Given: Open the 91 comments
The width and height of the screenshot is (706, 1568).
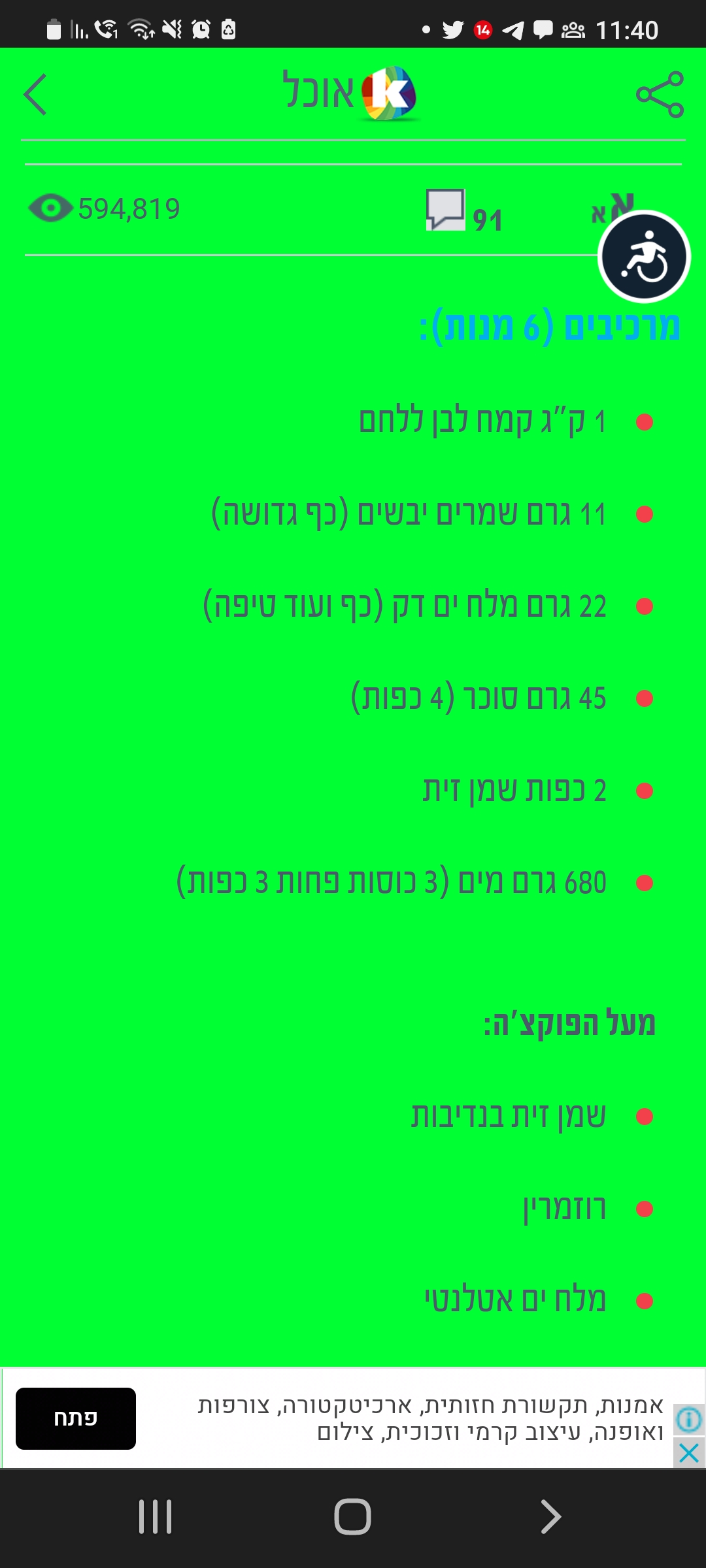Looking at the screenshot, I should coord(463,212).
